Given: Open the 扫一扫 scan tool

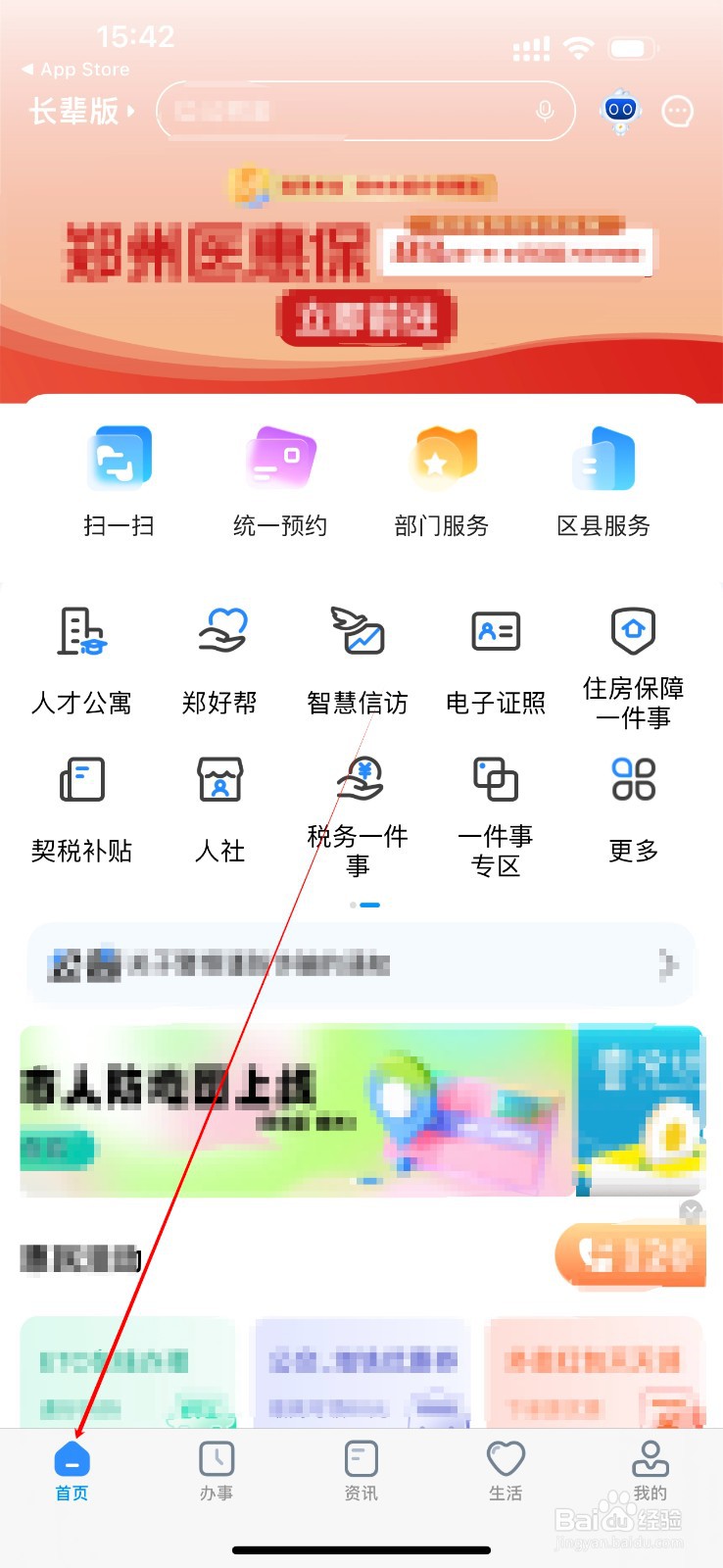Looking at the screenshot, I should point(118,480).
